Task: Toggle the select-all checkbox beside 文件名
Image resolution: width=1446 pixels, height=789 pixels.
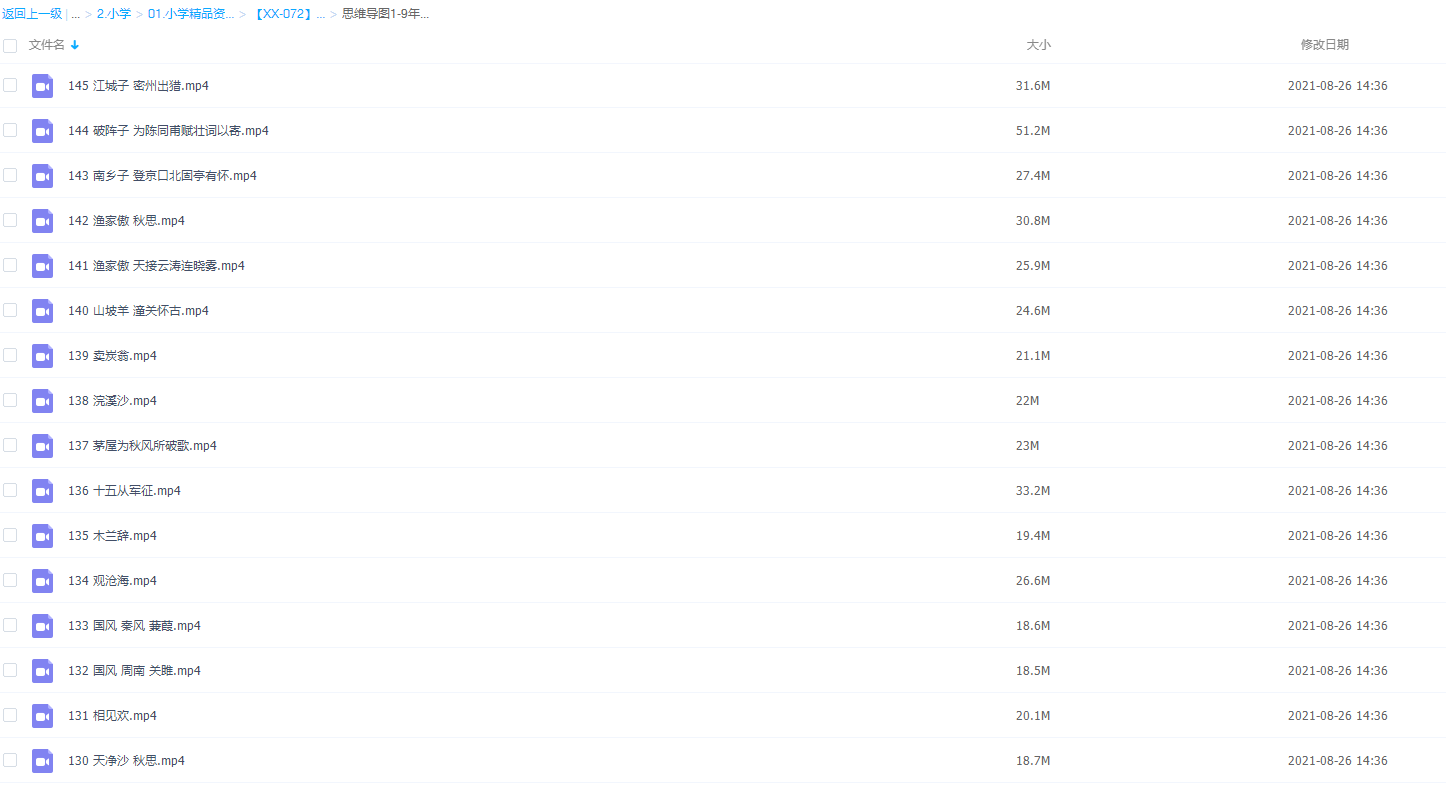Action: [10, 45]
